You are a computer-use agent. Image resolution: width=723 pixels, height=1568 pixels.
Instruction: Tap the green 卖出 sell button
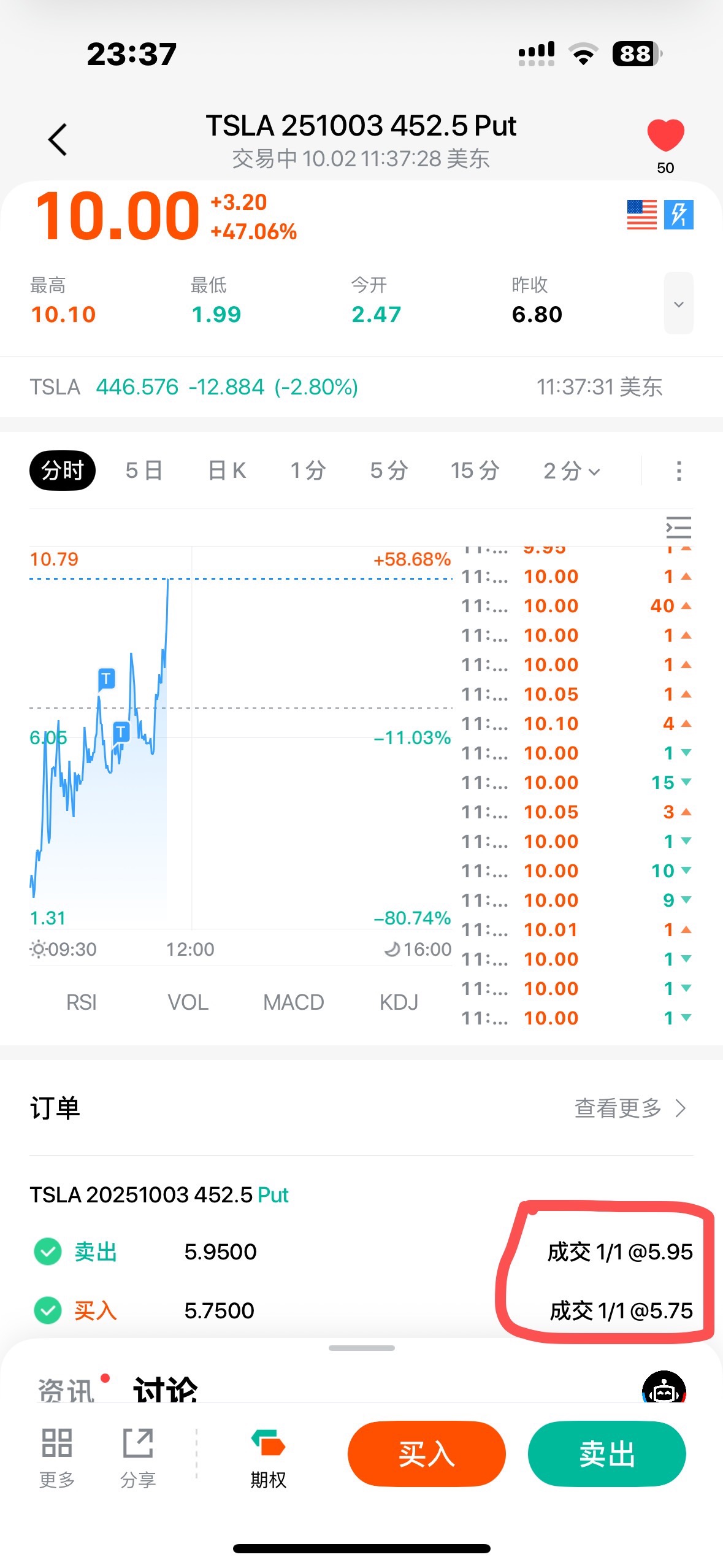(x=606, y=1454)
